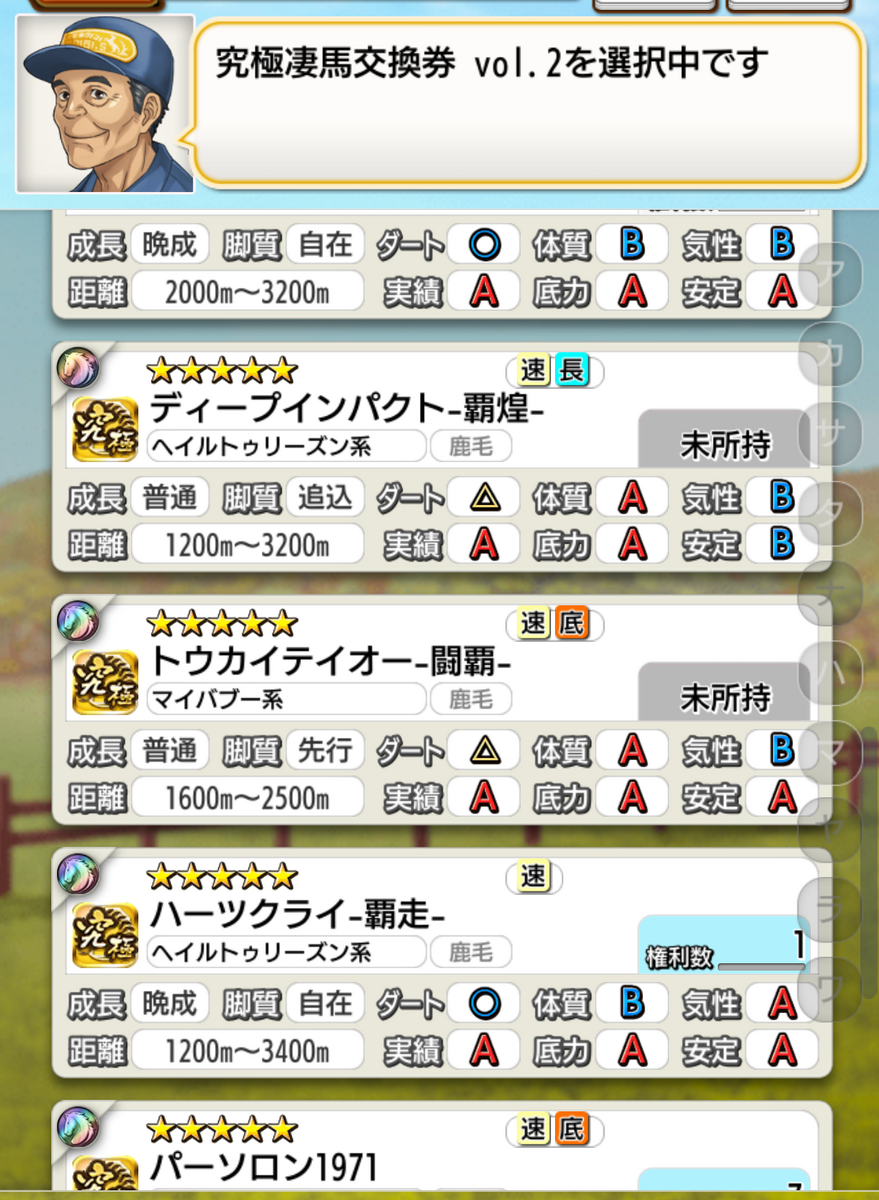Go to the マ index section
879x1200 pixels.
(829, 750)
